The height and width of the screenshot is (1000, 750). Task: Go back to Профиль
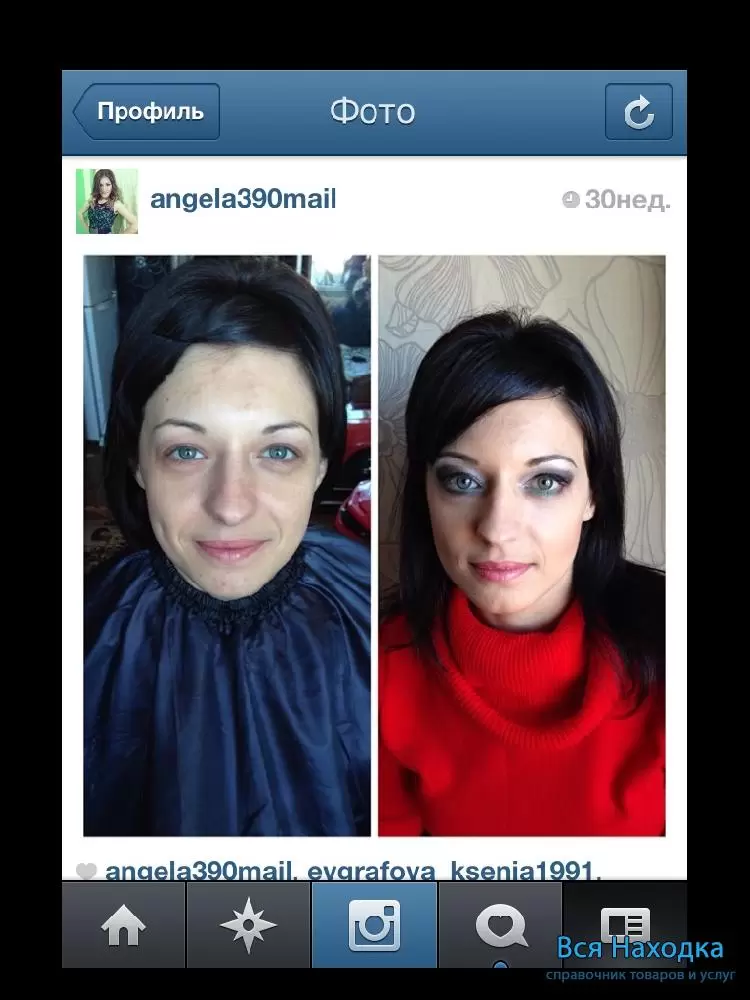pos(146,111)
